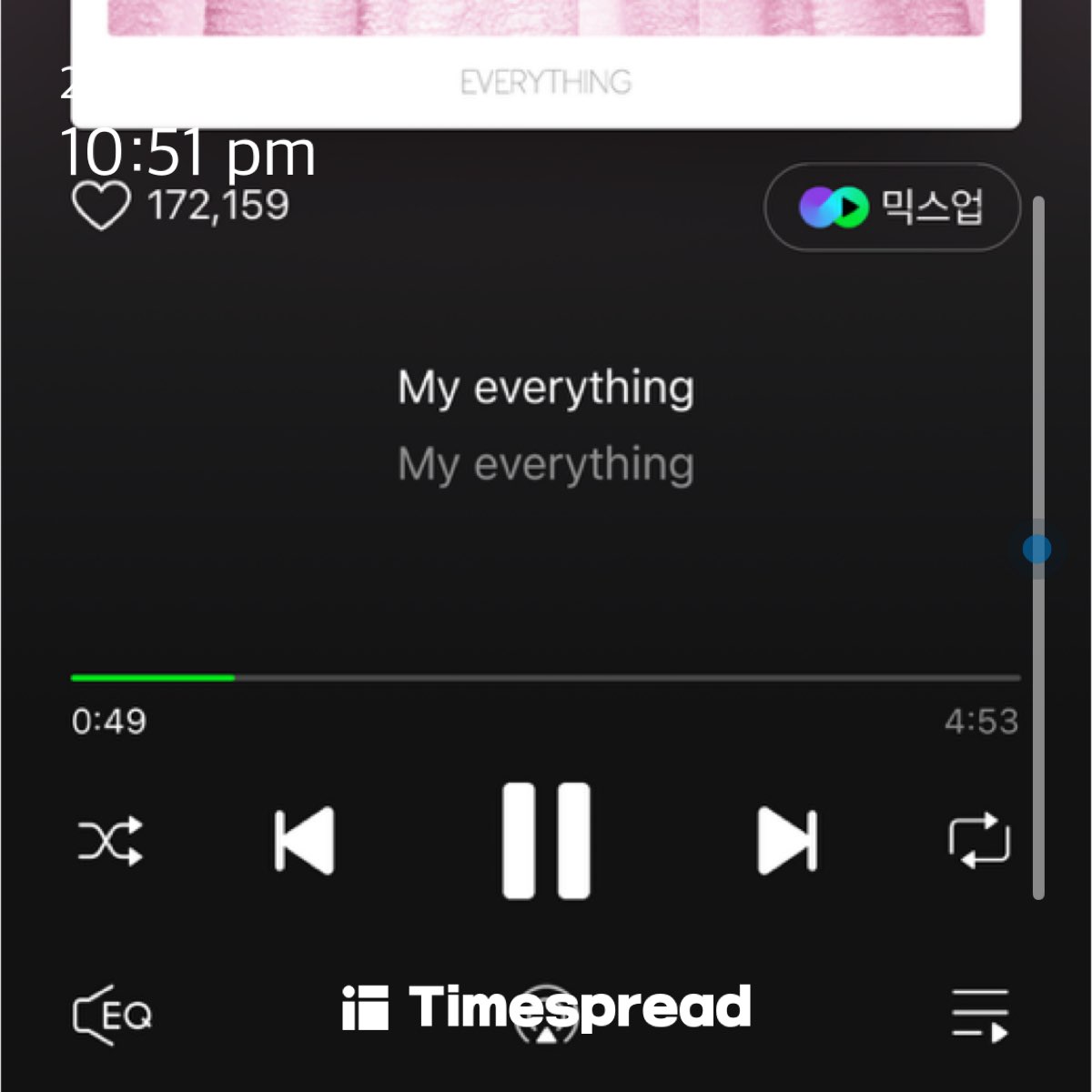This screenshot has width=1092, height=1092.
Task: Toggle repeat mode
Action: click(x=980, y=841)
